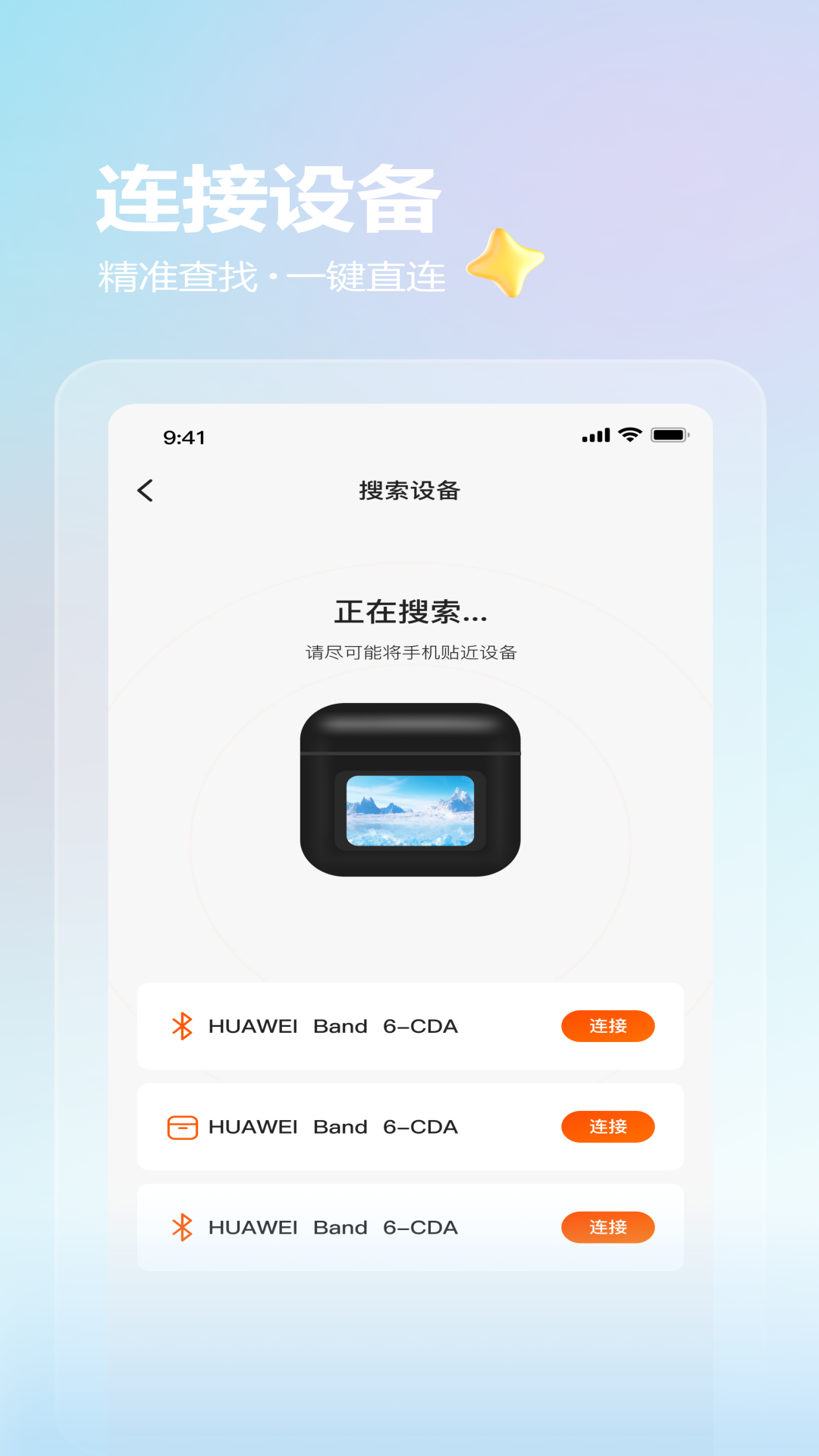Tap the back chevron to leave device search
Image resolution: width=819 pixels, height=1456 pixels.
point(146,491)
